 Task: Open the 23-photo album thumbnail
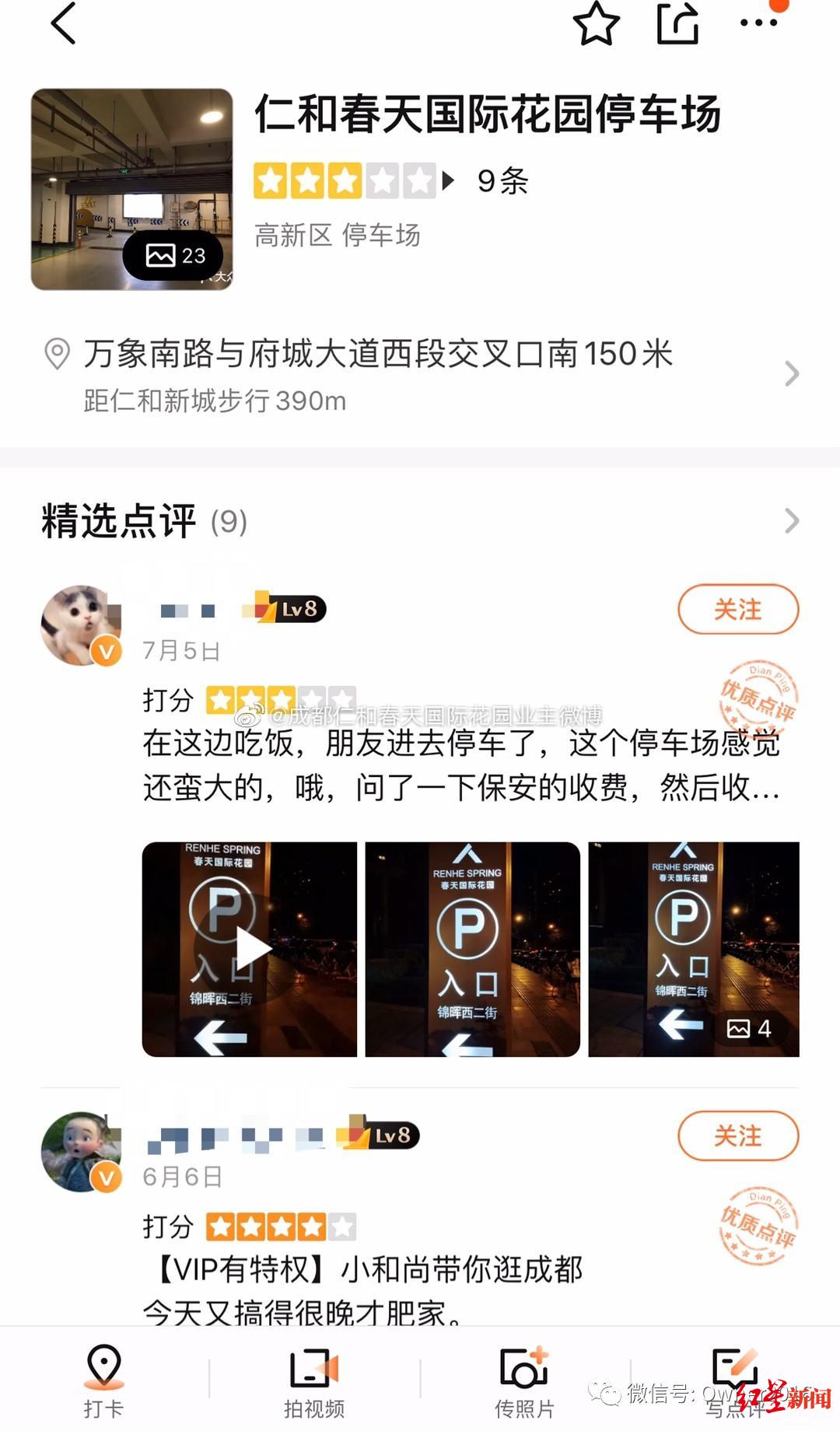tap(132, 189)
